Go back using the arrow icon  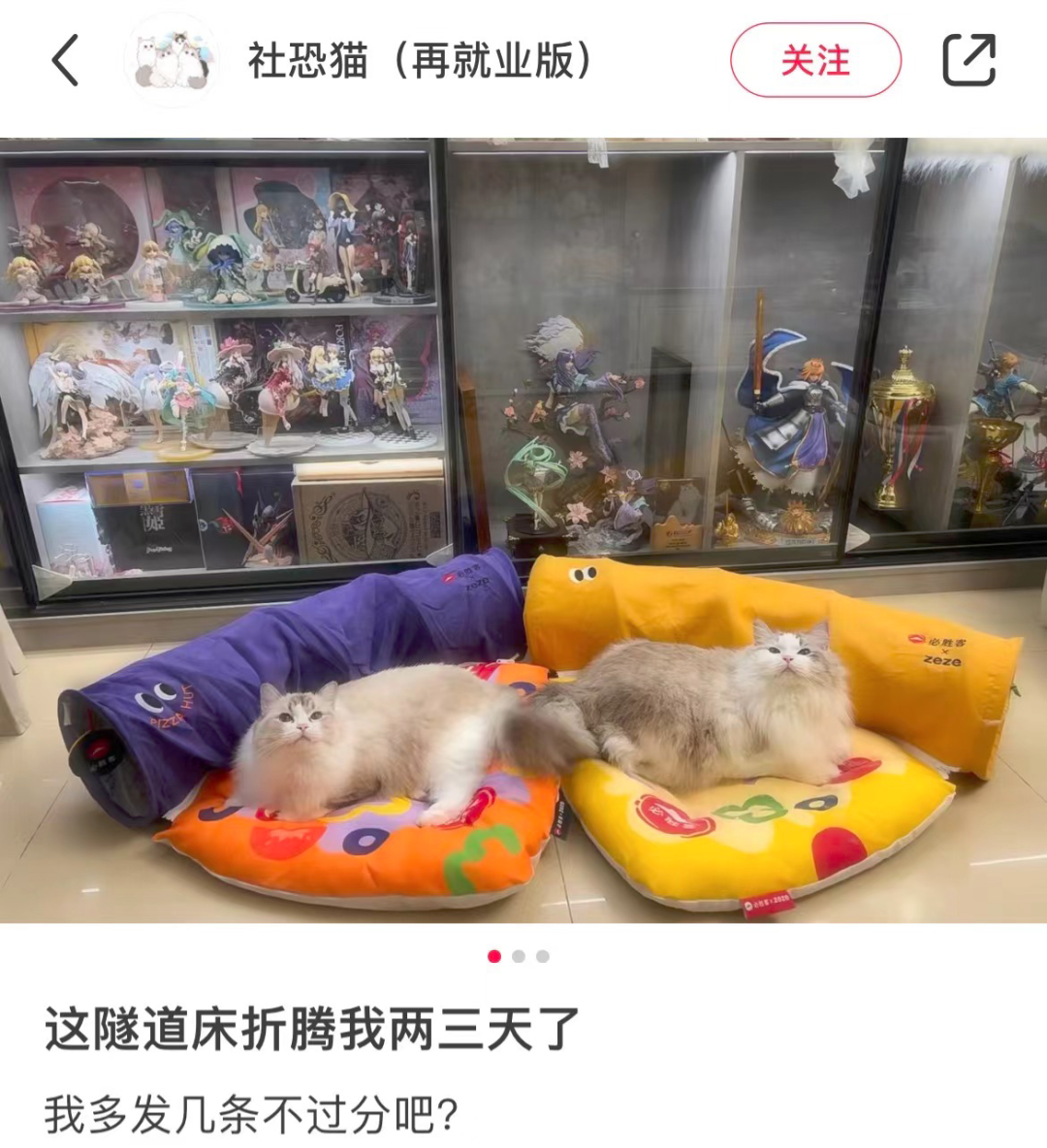tap(65, 60)
